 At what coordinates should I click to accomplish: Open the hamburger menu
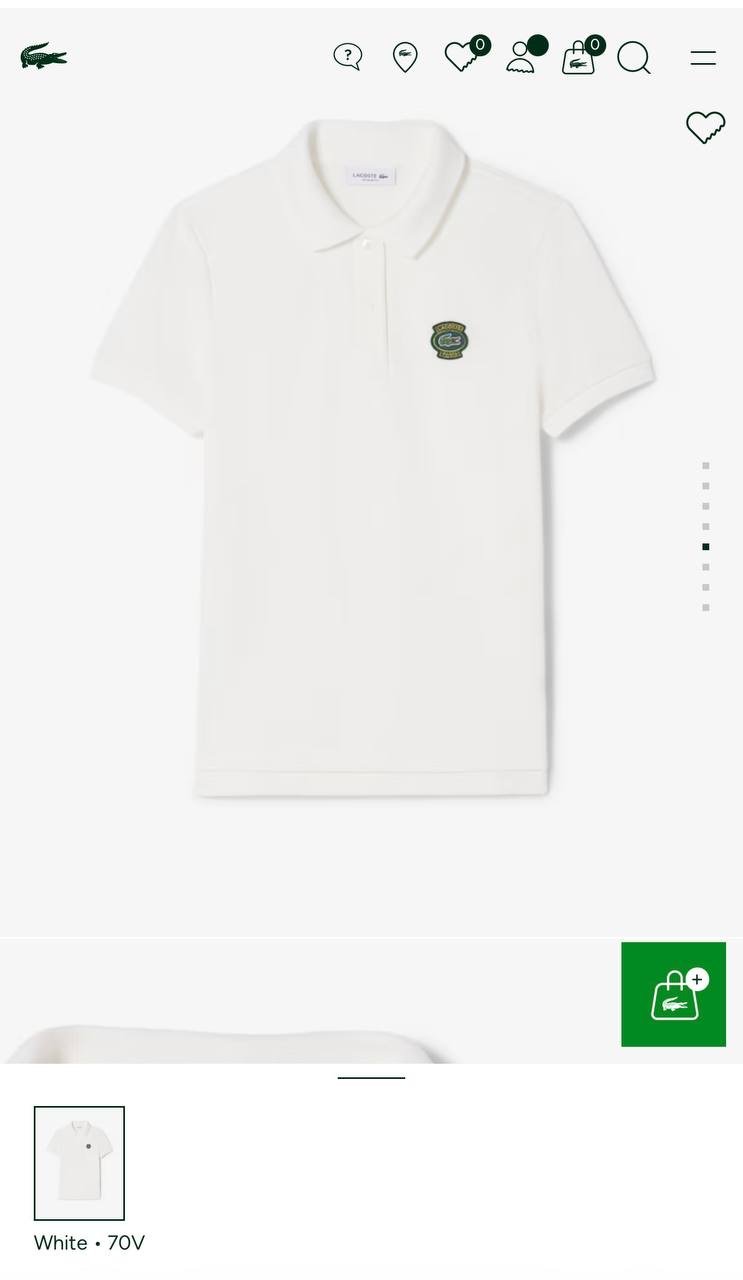703,58
